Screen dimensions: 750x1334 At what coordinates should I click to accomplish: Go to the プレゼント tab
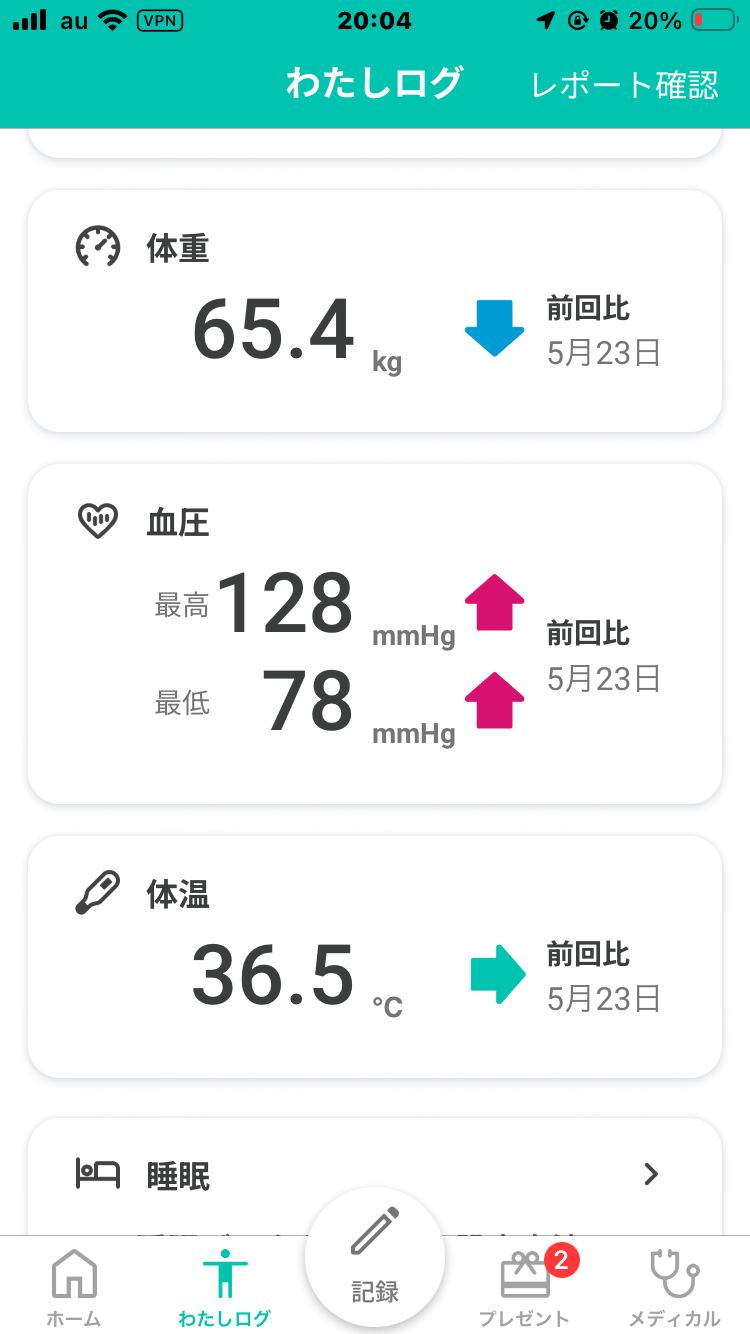point(524,1287)
